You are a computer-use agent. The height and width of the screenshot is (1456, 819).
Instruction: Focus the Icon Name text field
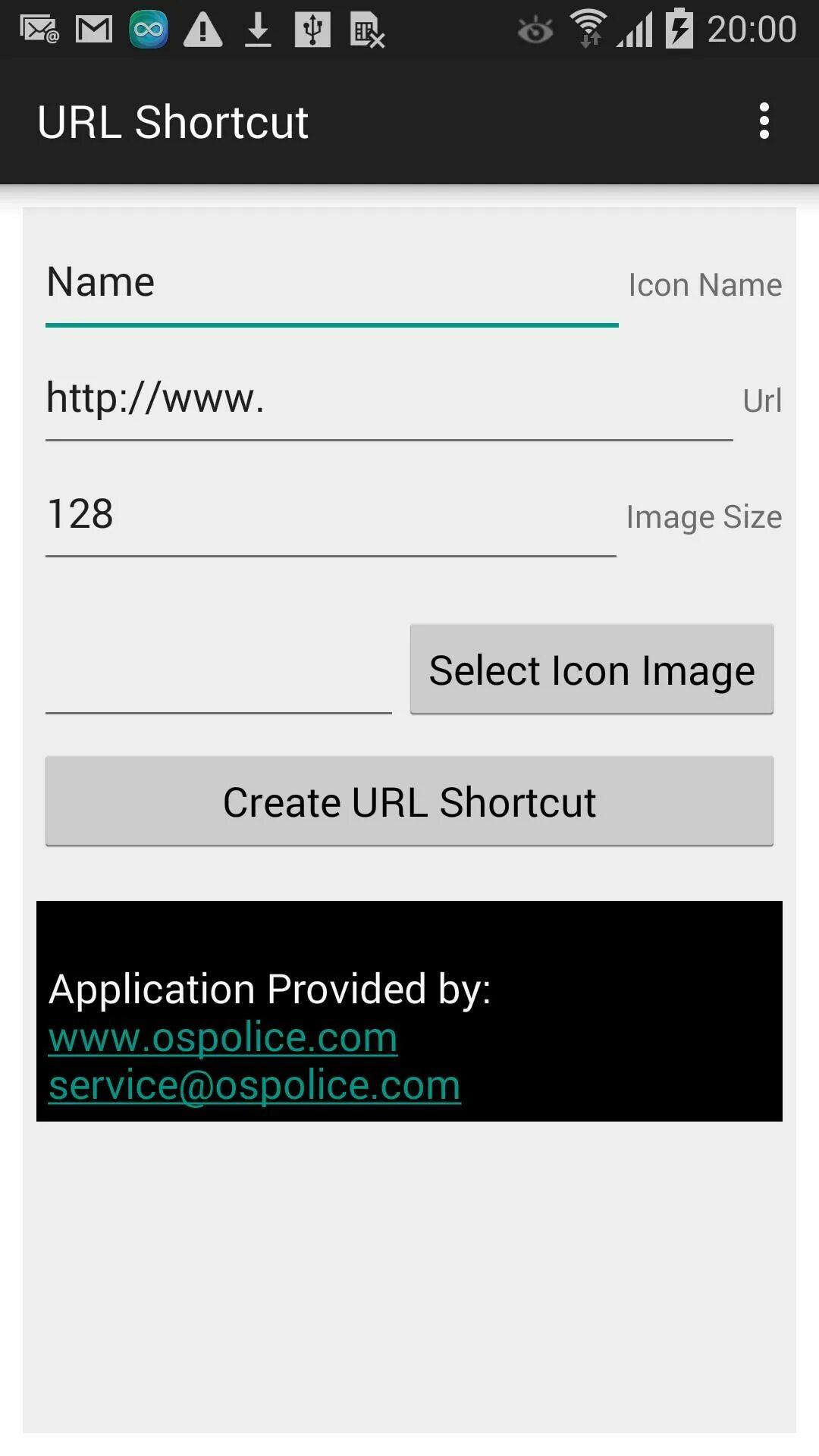[x=331, y=284]
